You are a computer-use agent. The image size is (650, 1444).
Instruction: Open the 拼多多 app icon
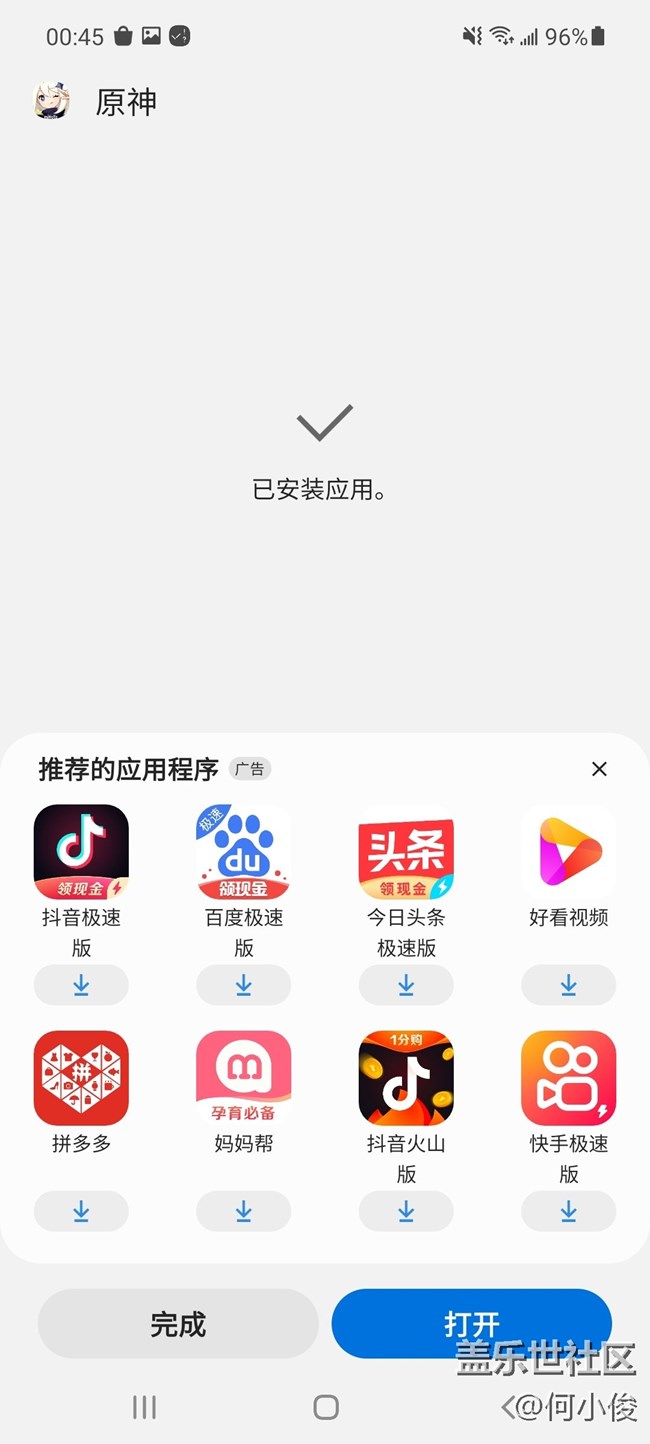81,1078
